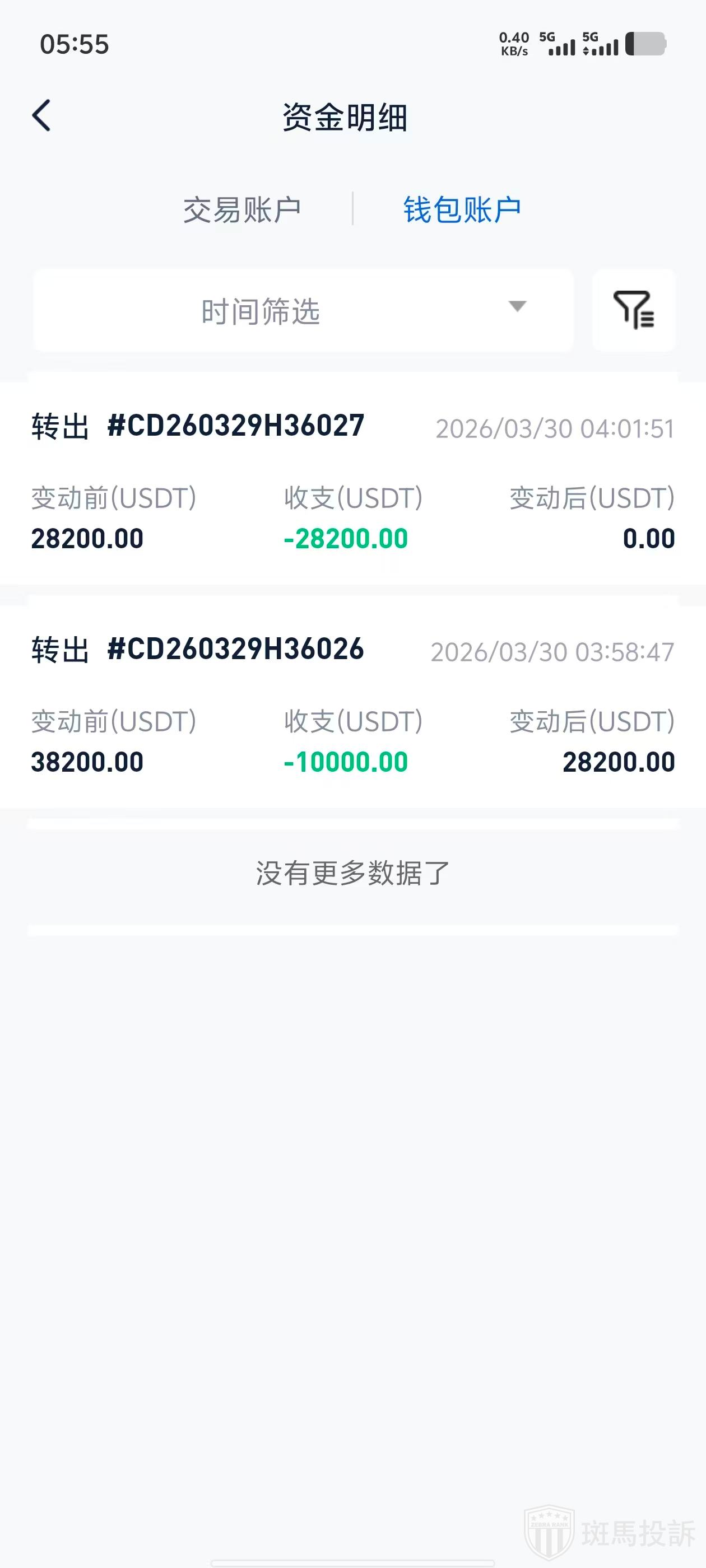The height and width of the screenshot is (1568, 706).
Task: Expand the 时间筛选 dropdown
Action: [x=303, y=310]
